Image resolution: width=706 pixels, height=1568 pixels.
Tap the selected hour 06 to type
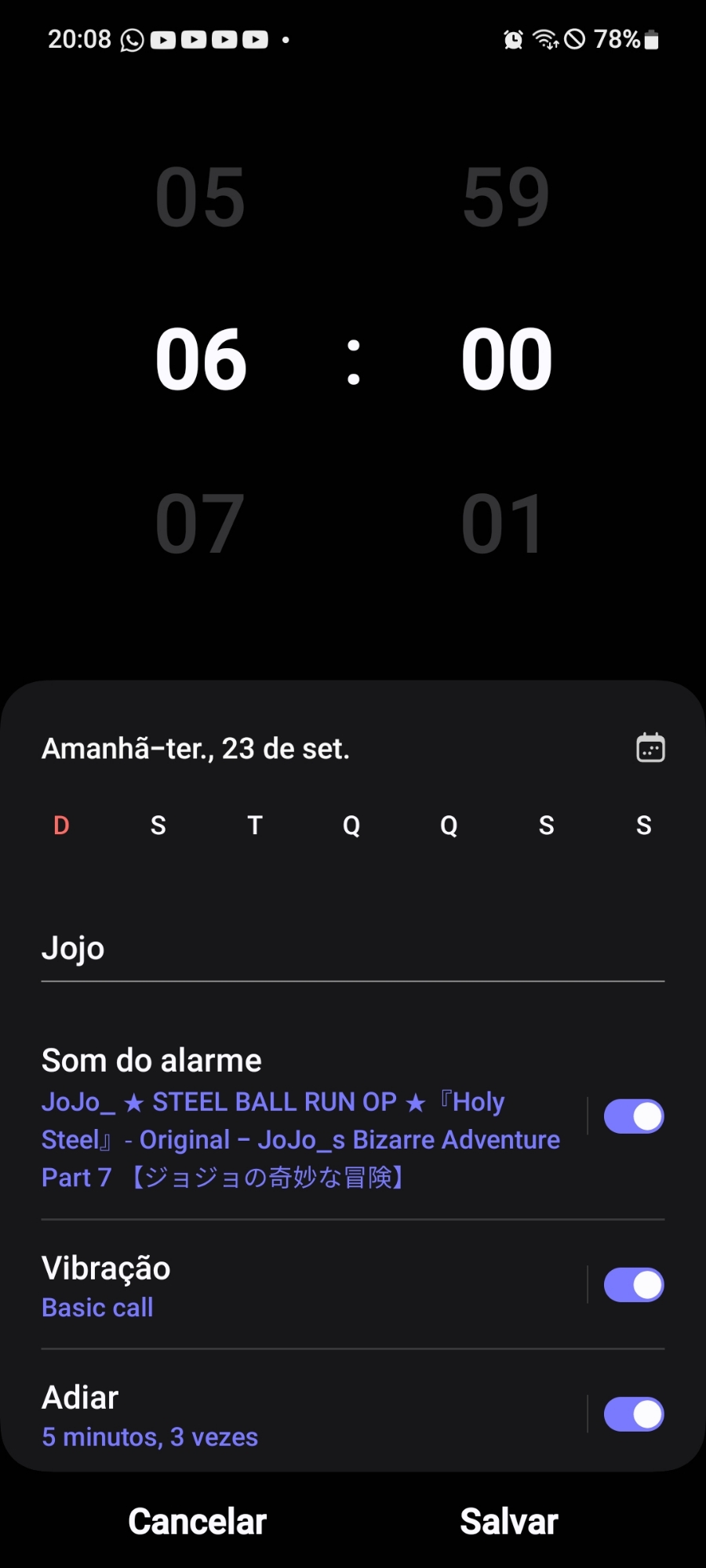201,360
